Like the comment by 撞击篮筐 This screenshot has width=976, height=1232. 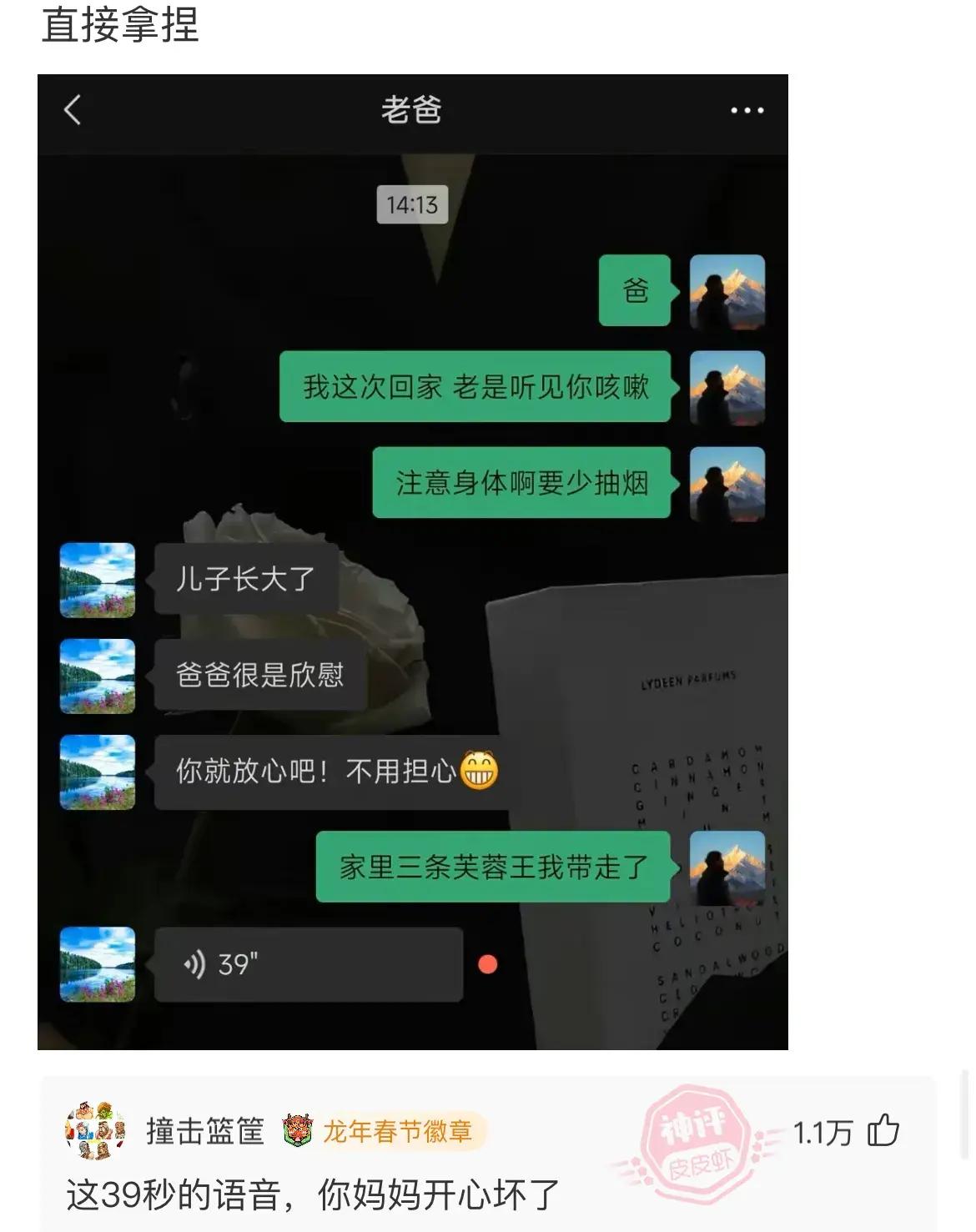(883, 1131)
